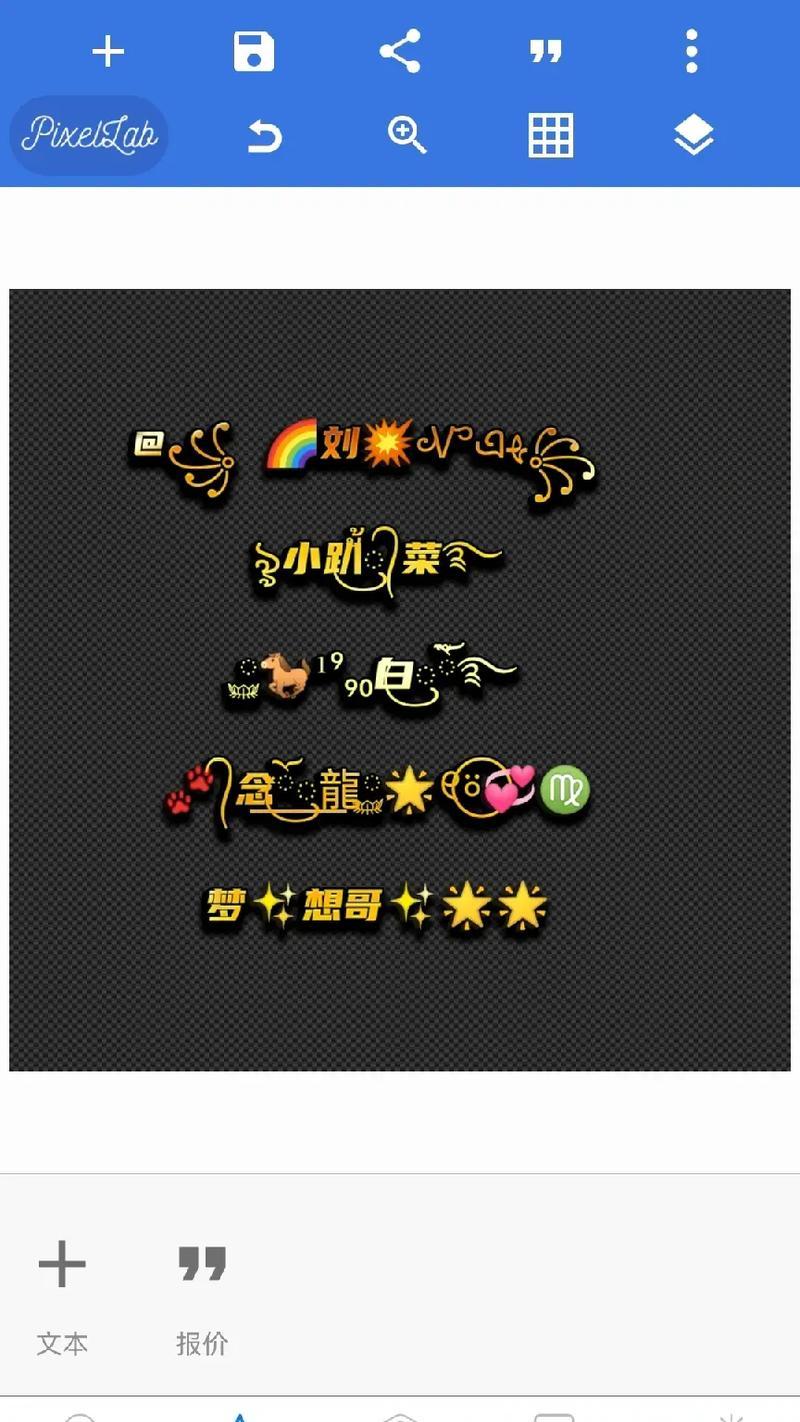Open the layers panel

pos(693,135)
